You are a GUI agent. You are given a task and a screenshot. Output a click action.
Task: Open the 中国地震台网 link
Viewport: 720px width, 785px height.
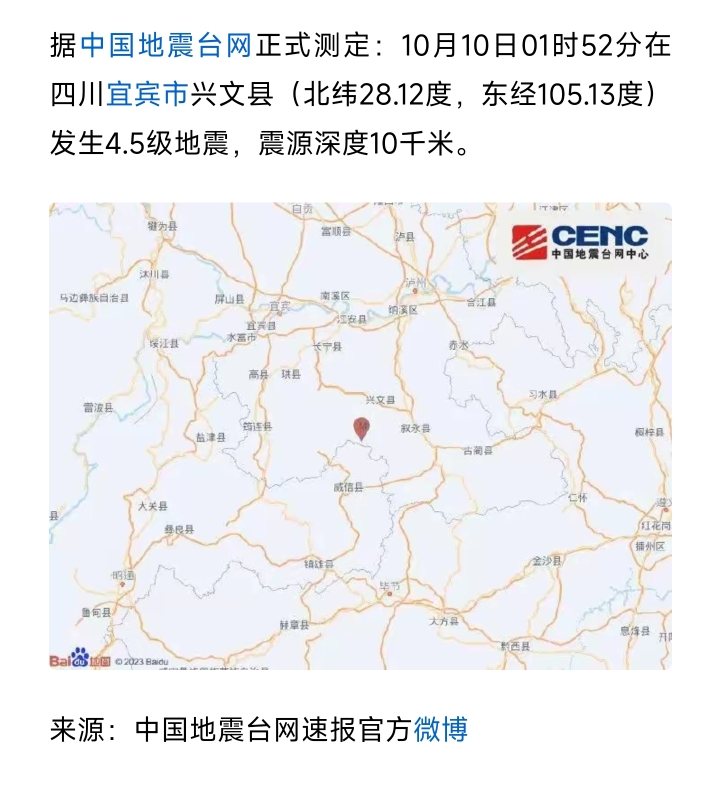coord(165,46)
